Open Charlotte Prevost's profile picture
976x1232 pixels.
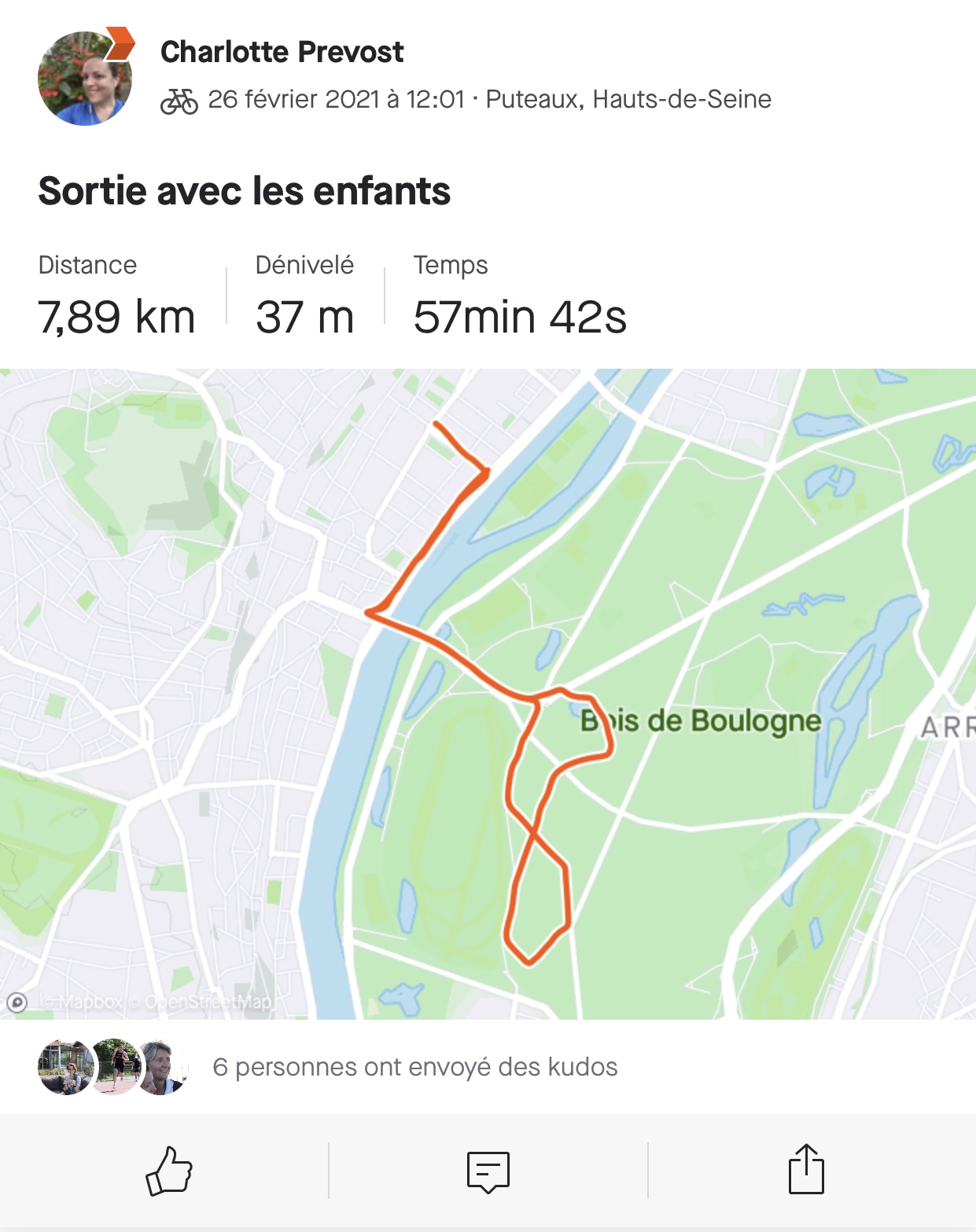[x=85, y=79]
